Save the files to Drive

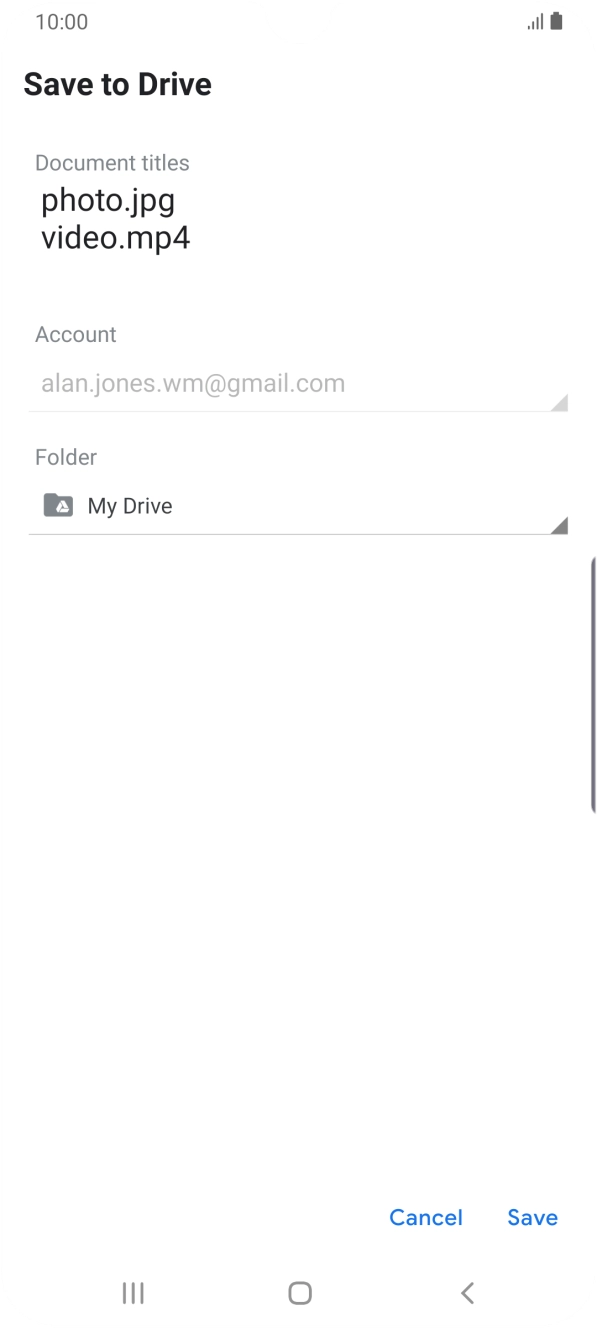pyautogui.click(x=532, y=1217)
